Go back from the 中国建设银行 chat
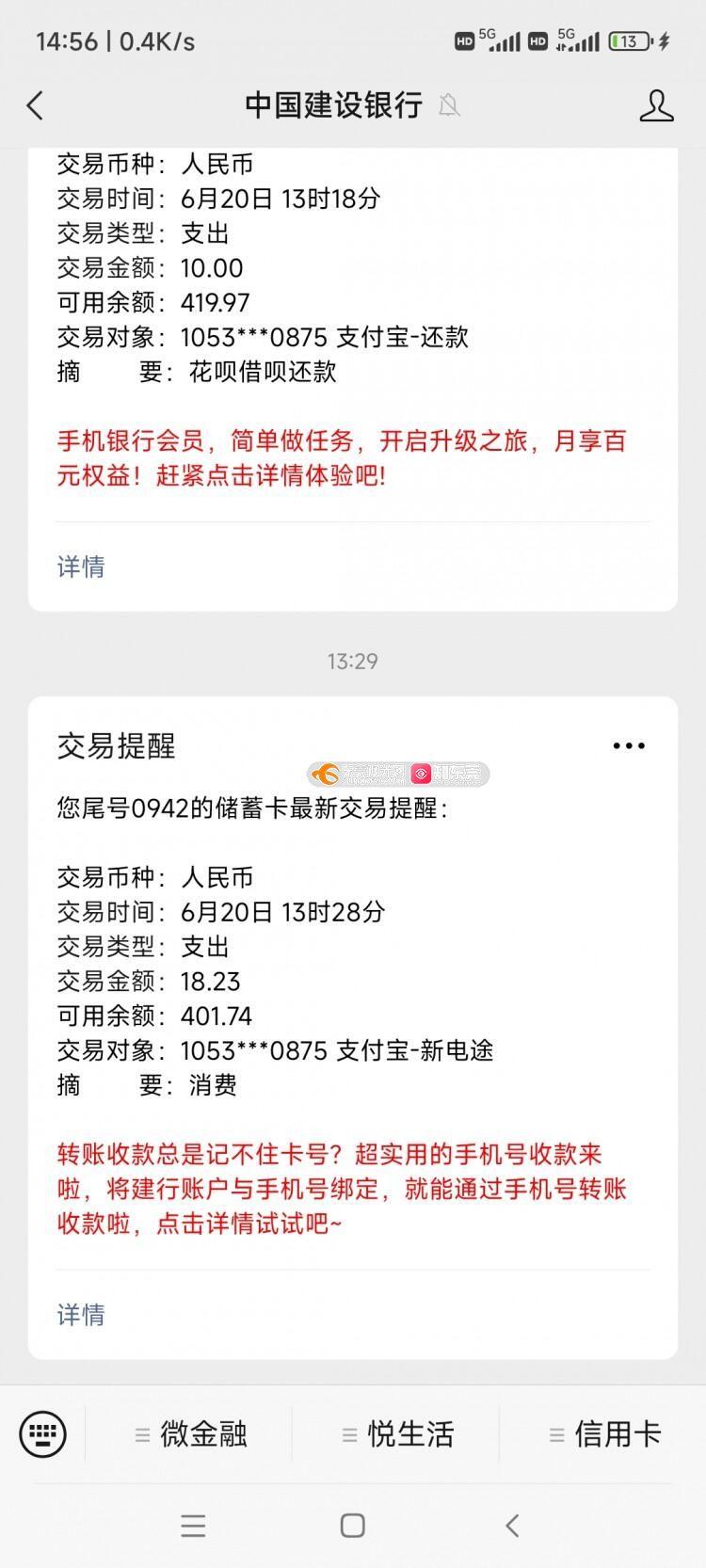The width and height of the screenshot is (706, 1568). pos(36,105)
